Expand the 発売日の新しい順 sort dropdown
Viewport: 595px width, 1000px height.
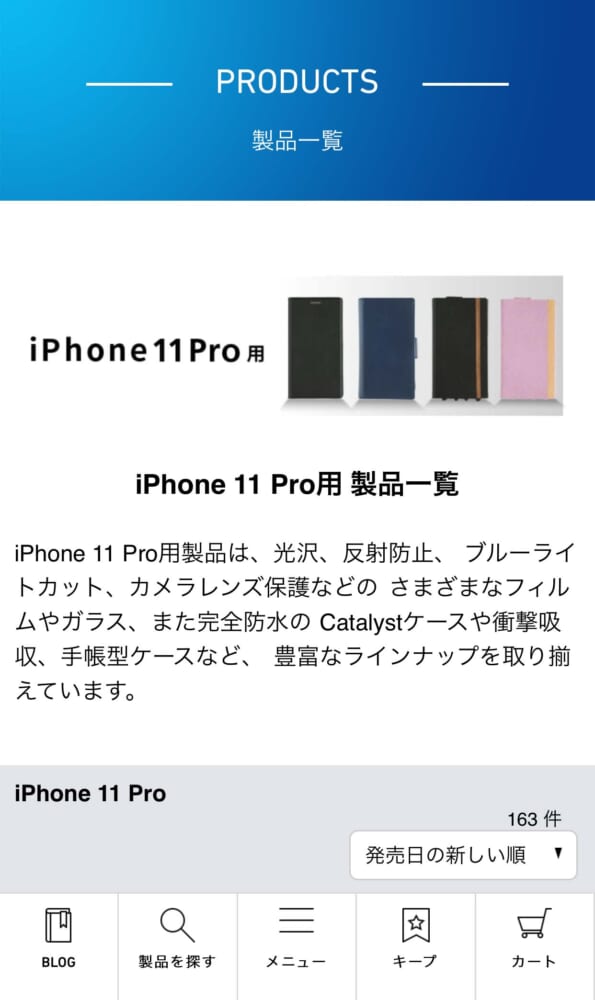463,855
